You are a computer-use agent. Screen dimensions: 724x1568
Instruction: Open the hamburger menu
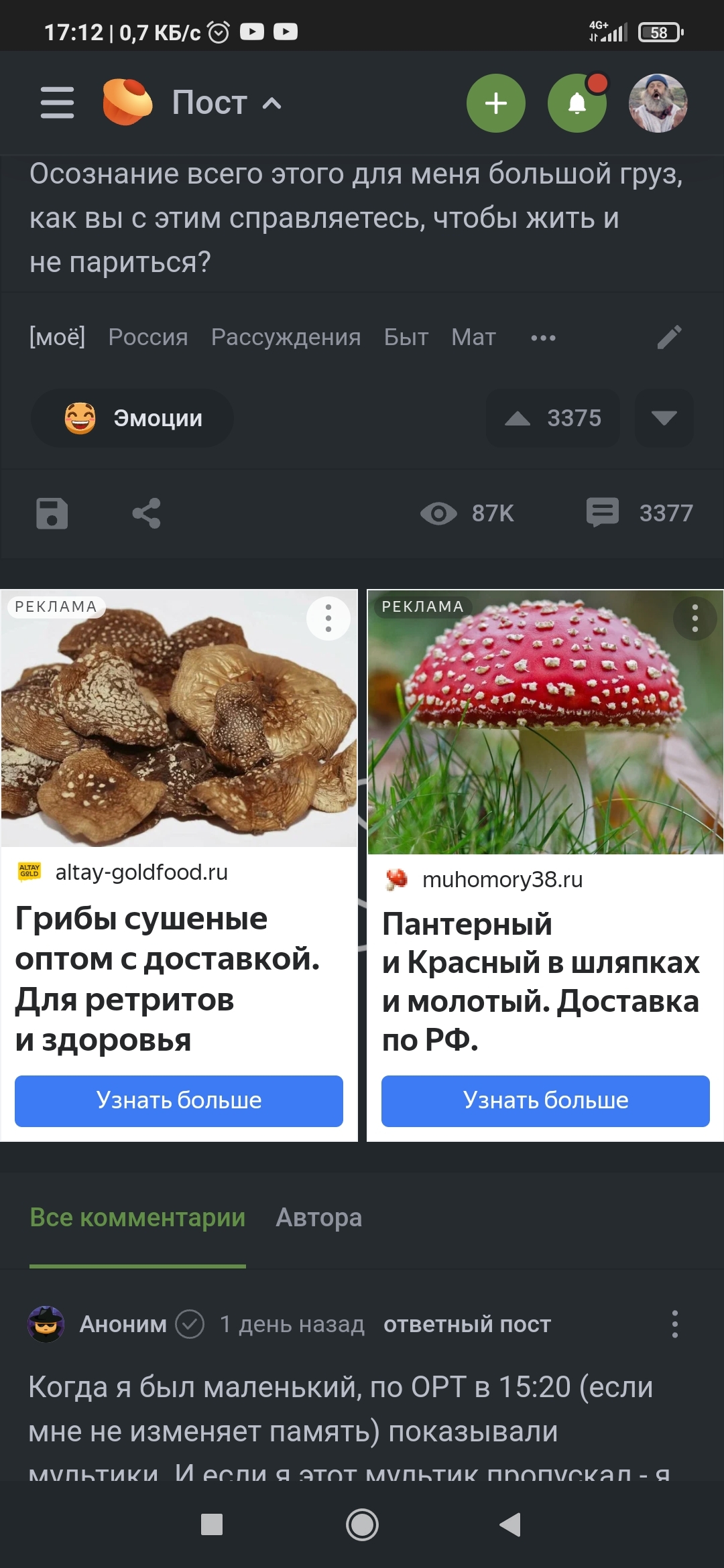[x=57, y=103]
